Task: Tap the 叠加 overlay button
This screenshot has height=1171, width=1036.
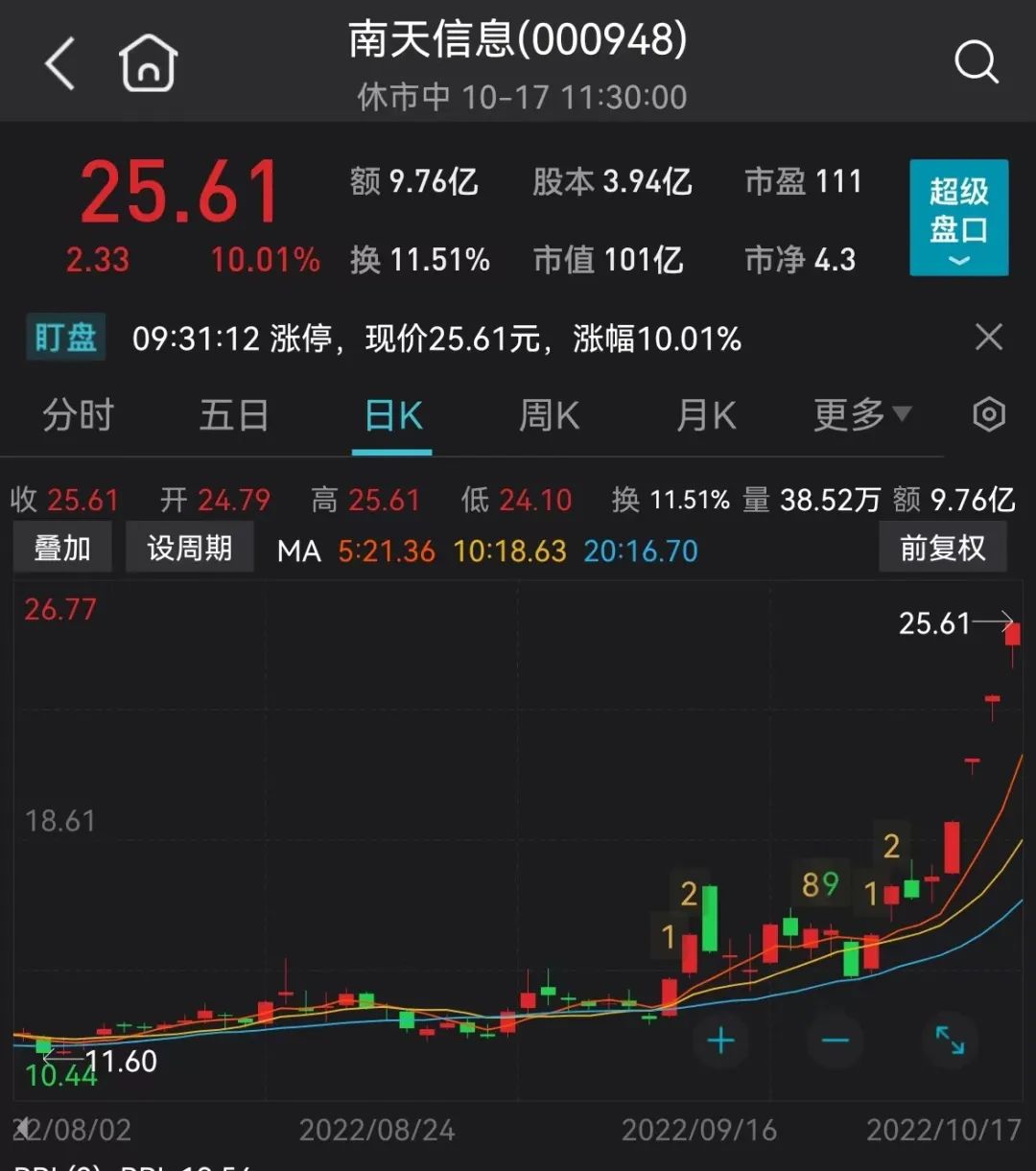Action: click(x=62, y=549)
